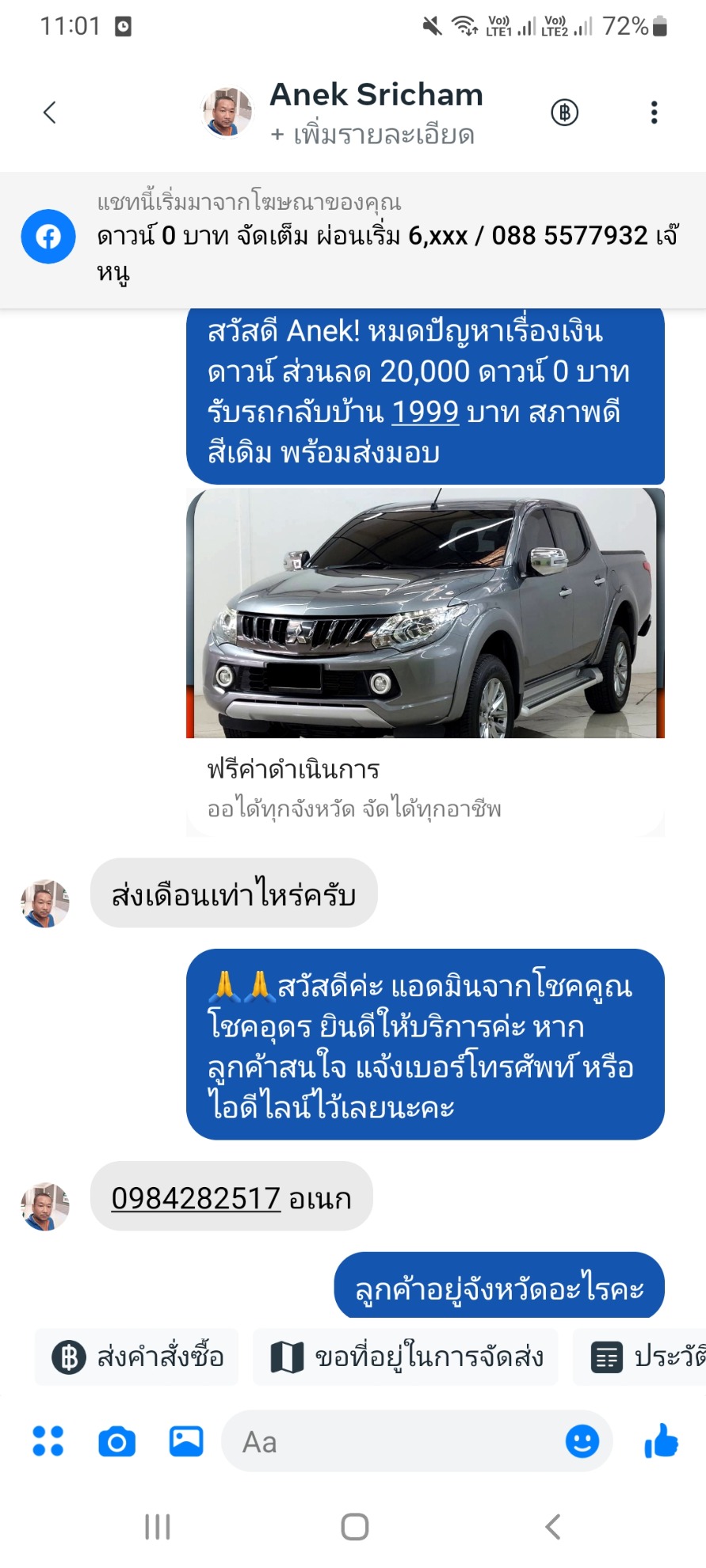Tap the underlined phone number 0984282517
706x1568 pixels.
[x=196, y=1198]
